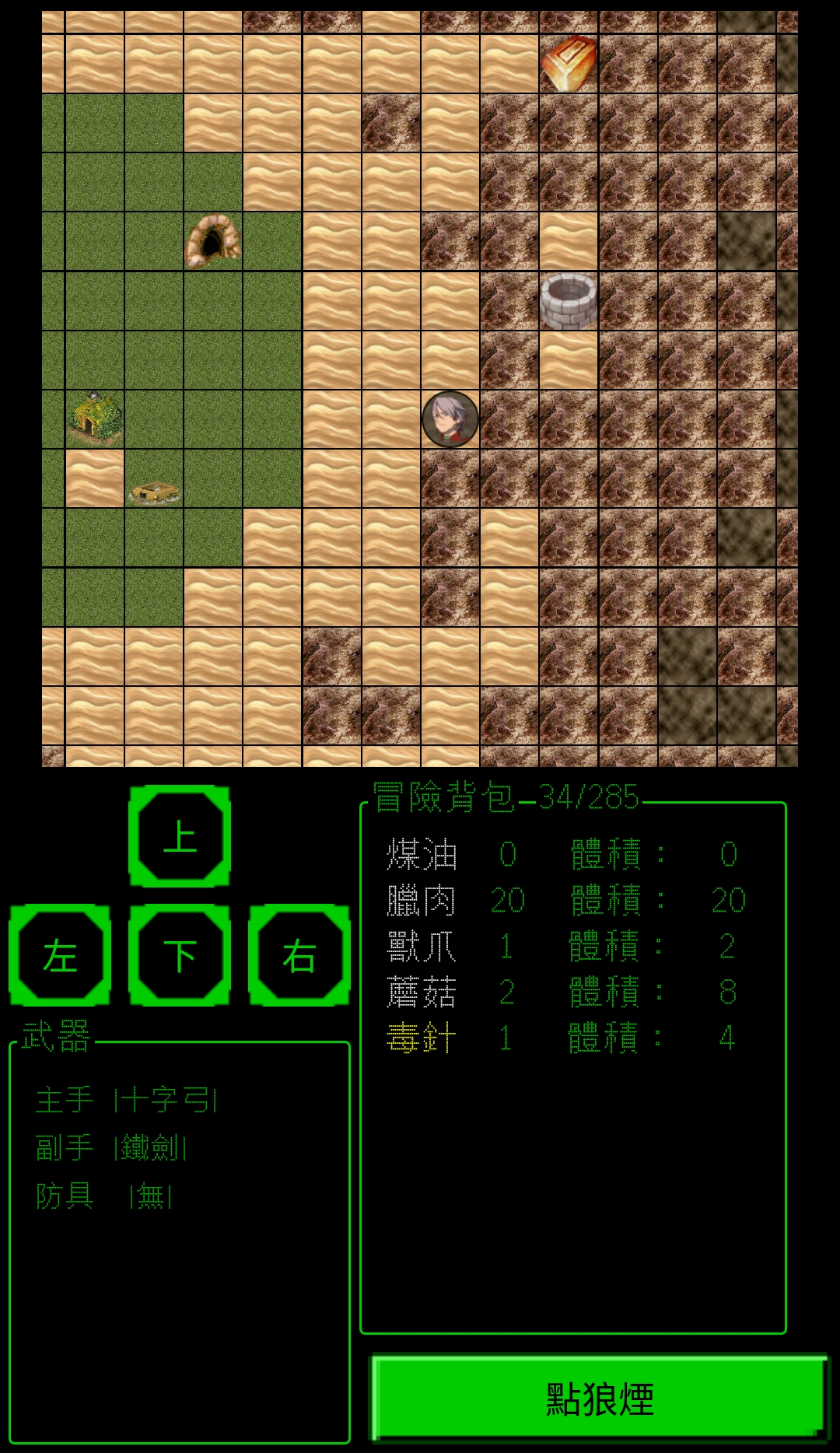Change main-hand weapon 十字弓
Screen dimensions: 840x1453
[166, 1100]
